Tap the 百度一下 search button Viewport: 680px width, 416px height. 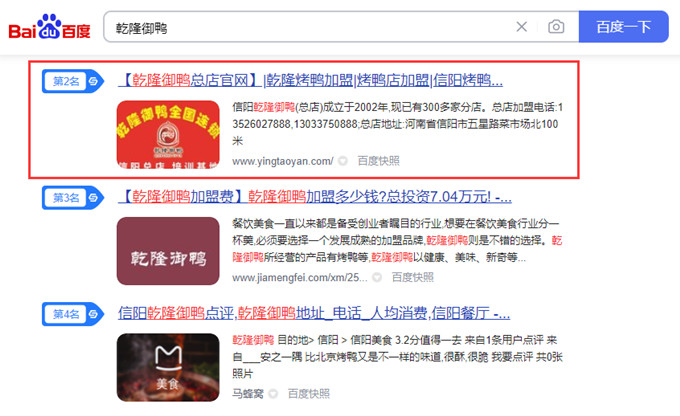coord(622,27)
